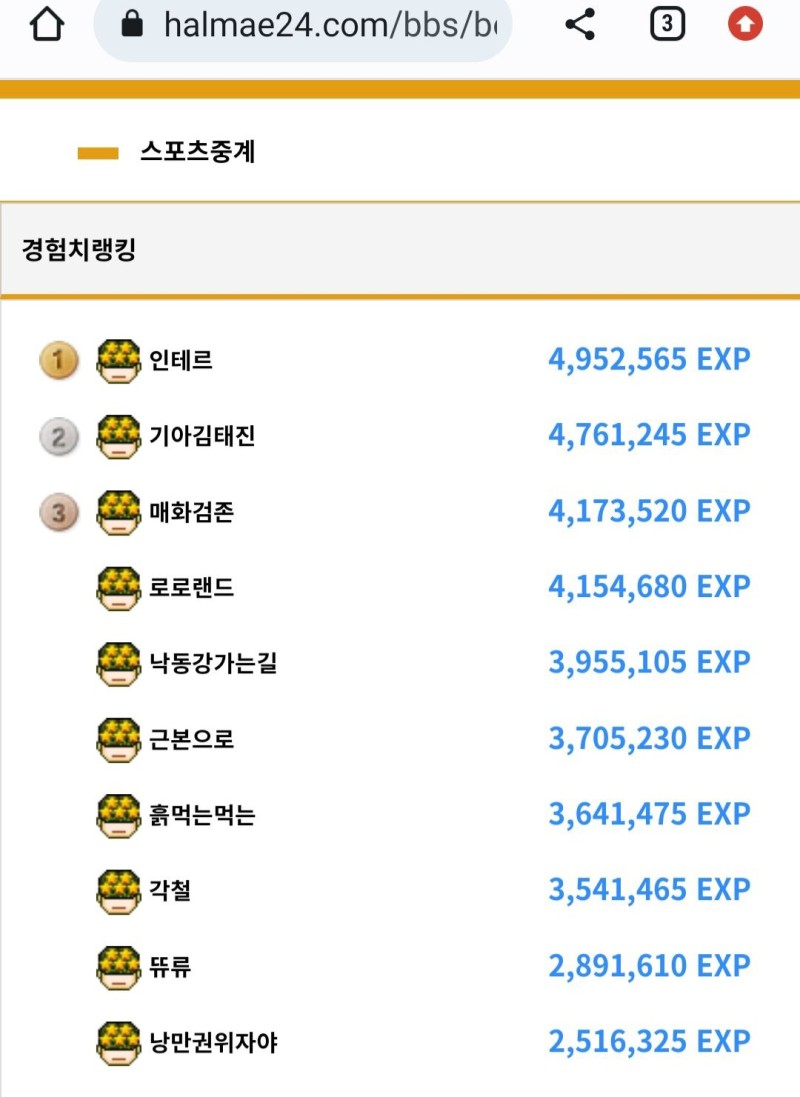Open the tab switcher showing 3 tabs
This screenshot has width=800, height=1097.
click(666, 24)
